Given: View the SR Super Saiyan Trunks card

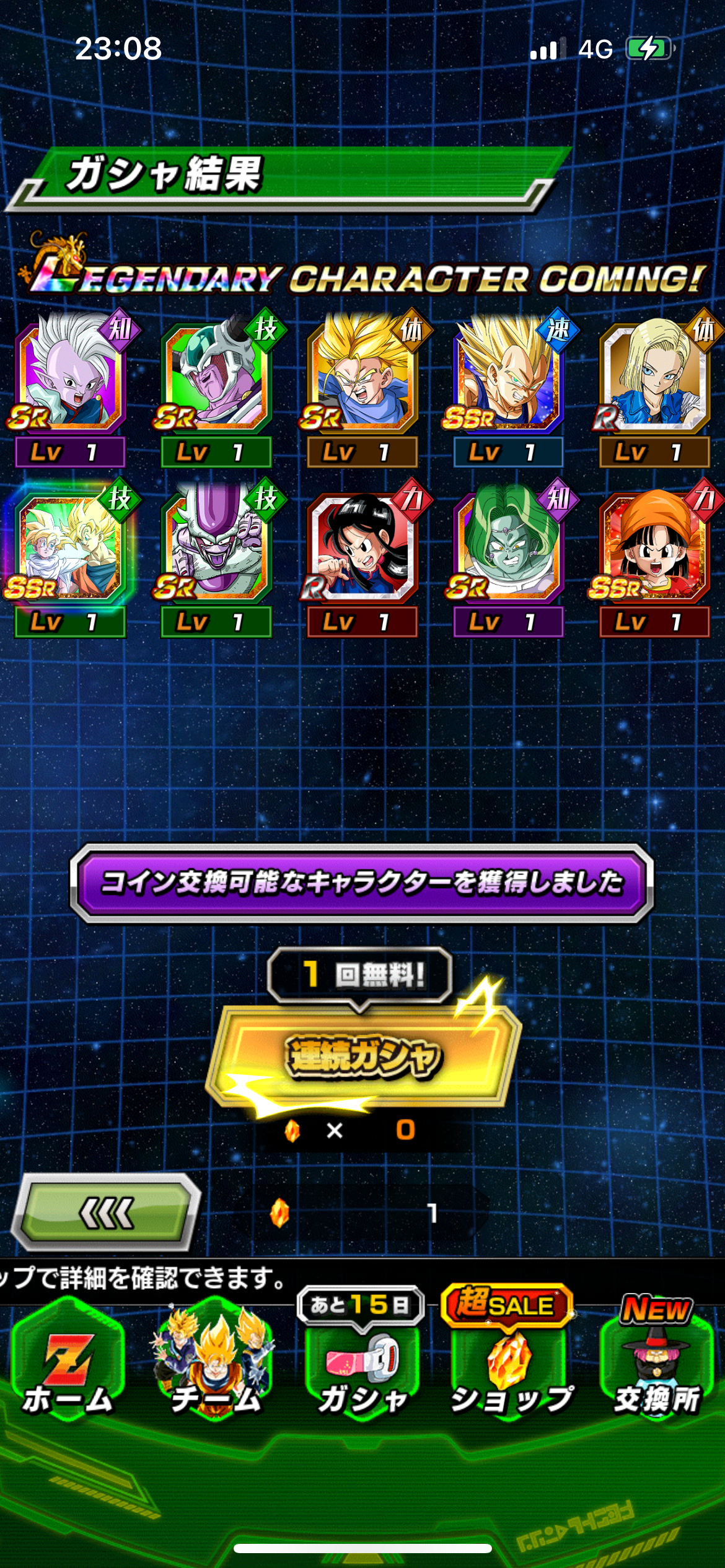Looking at the screenshot, I should [x=362, y=388].
